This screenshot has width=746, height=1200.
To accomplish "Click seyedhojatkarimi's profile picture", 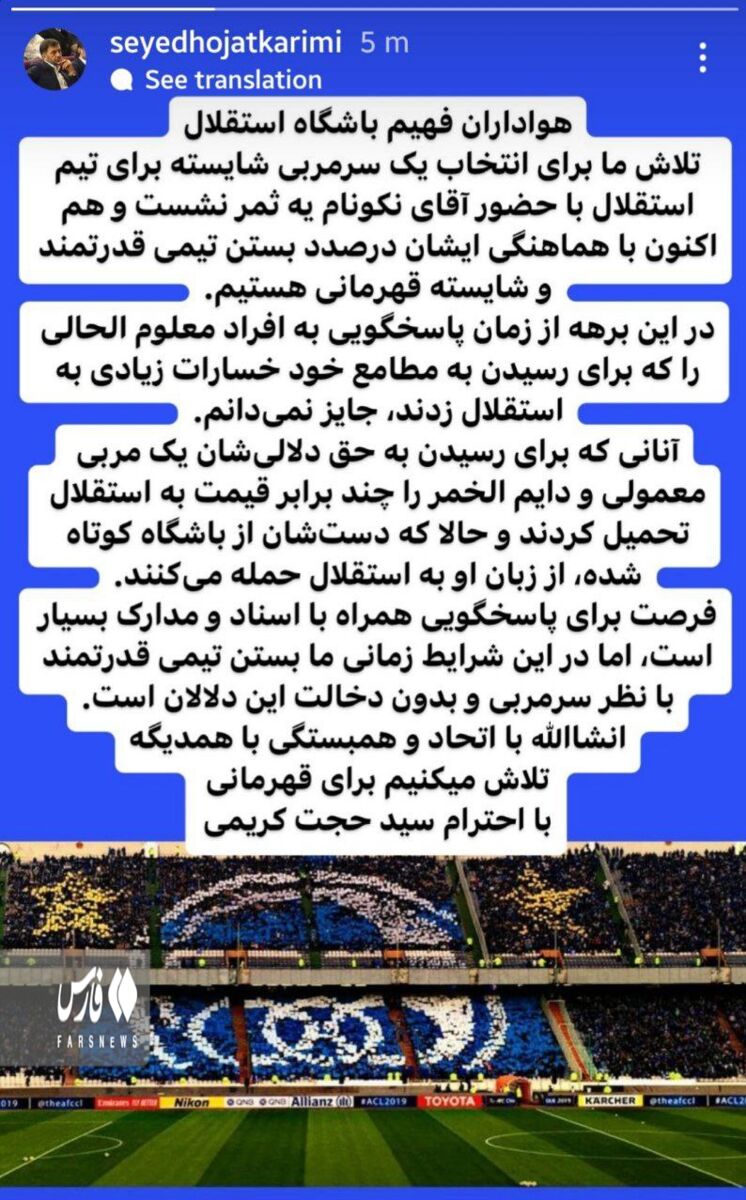I will tap(55, 55).
